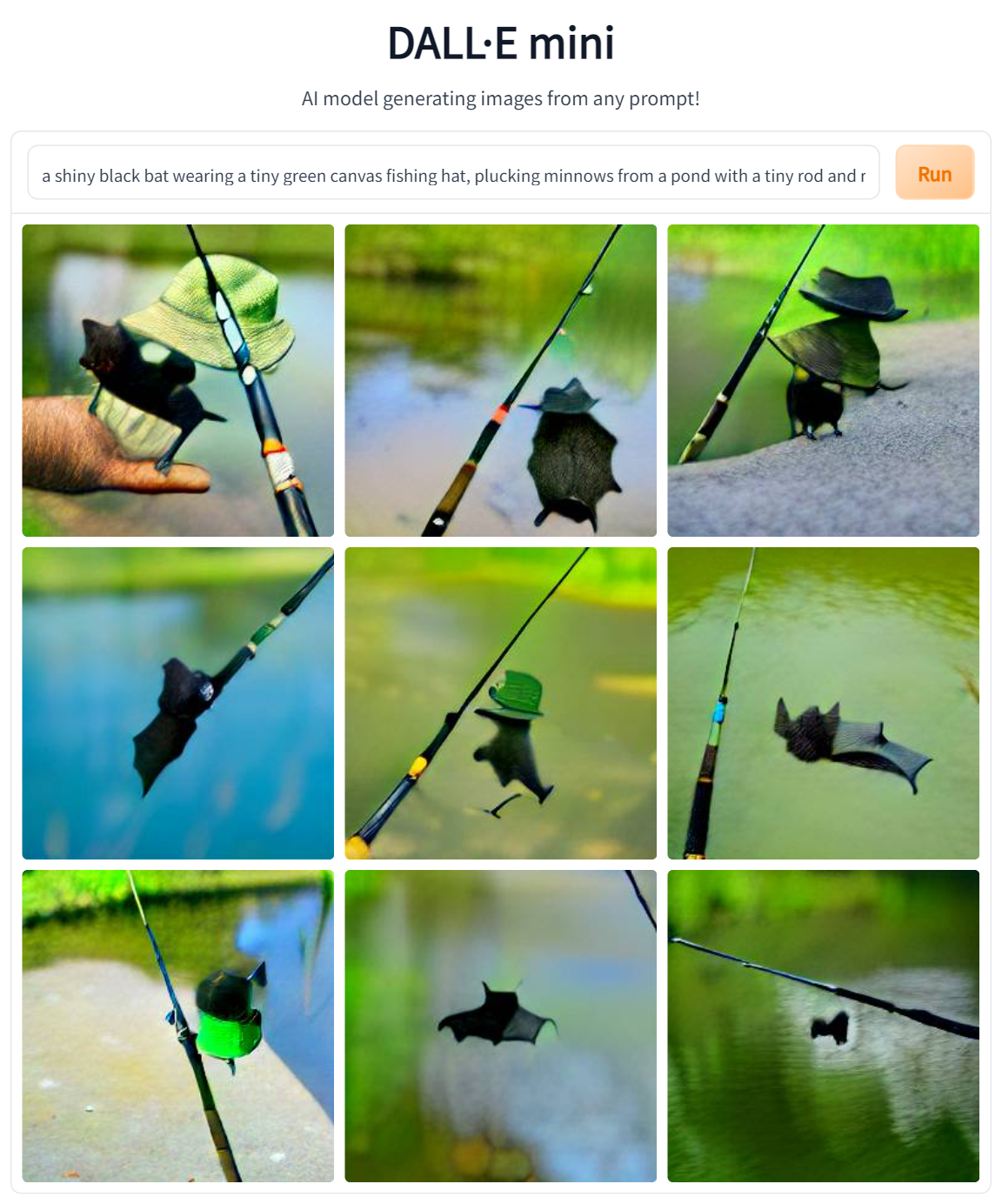1002x1204 pixels.
Task: Open the image of a bat in a gray hat over the pond
Action: coord(500,380)
